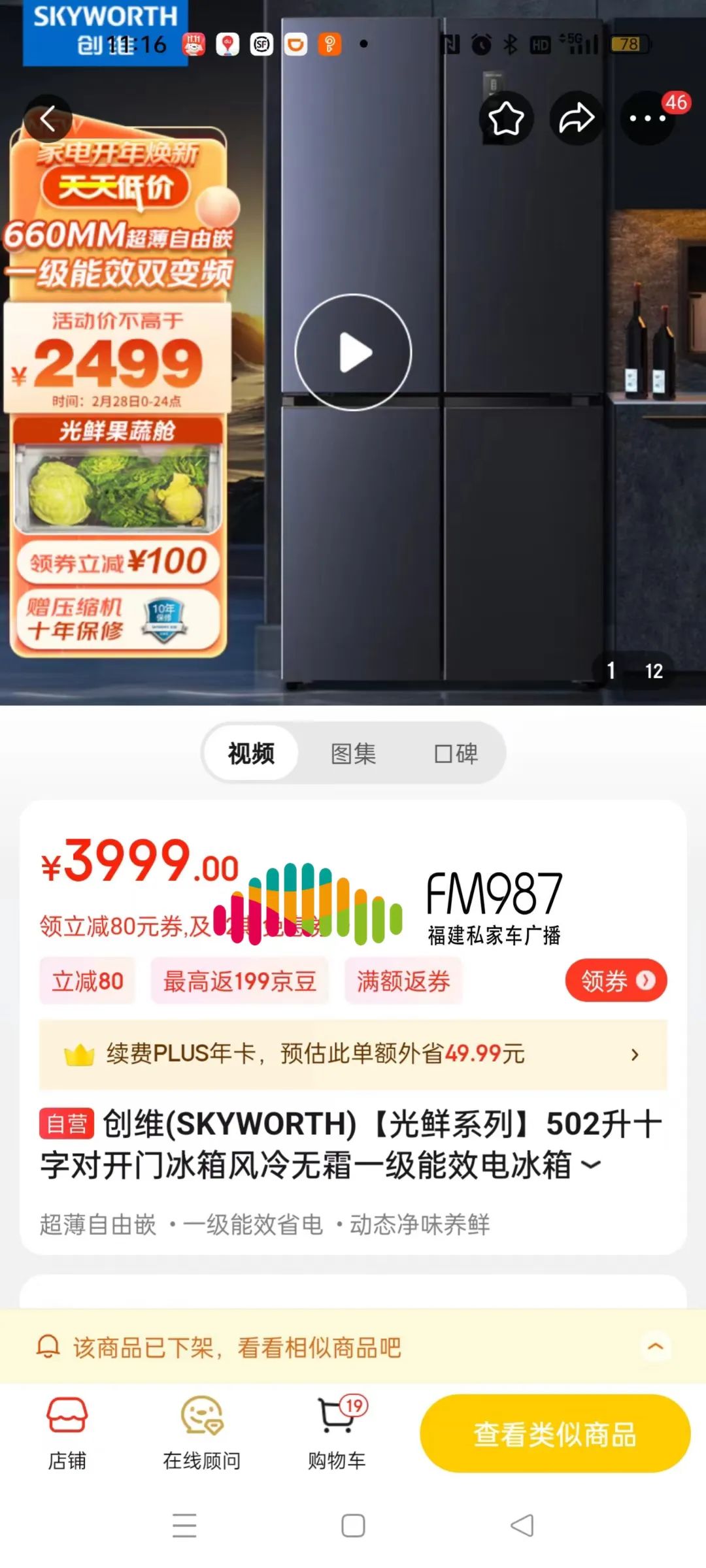This screenshot has width=706, height=1568.
Task: Tap the red 领券 button
Action: [616, 981]
